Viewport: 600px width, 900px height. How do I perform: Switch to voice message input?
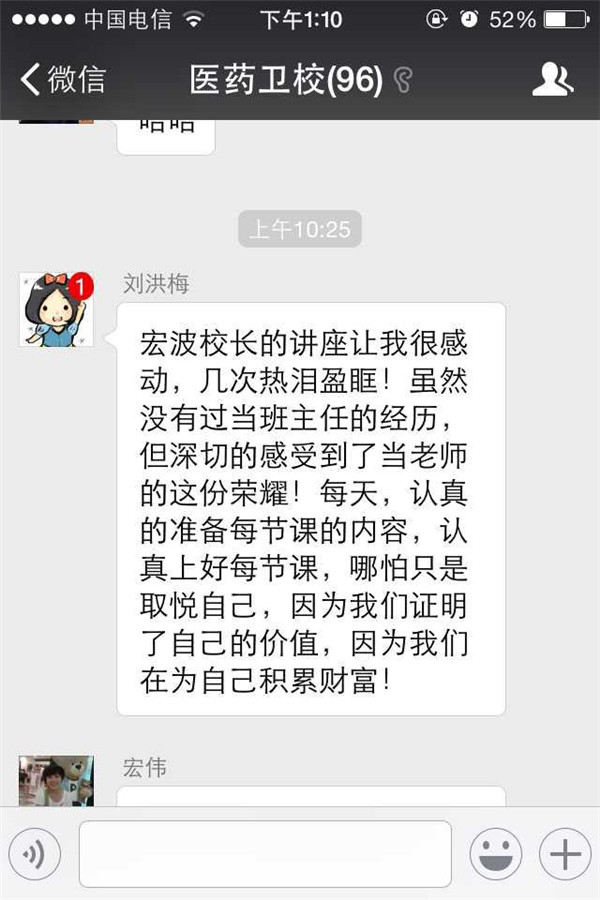tap(35, 854)
